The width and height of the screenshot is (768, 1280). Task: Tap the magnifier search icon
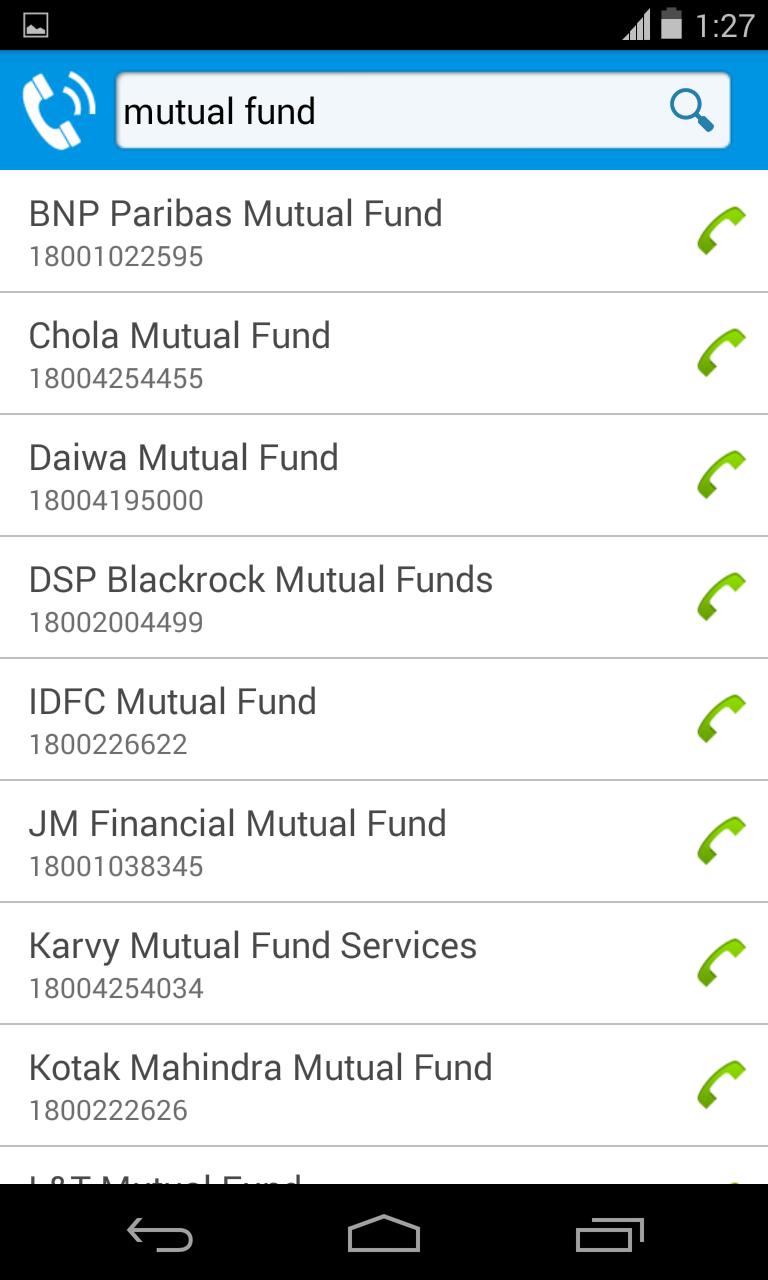(690, 109)
